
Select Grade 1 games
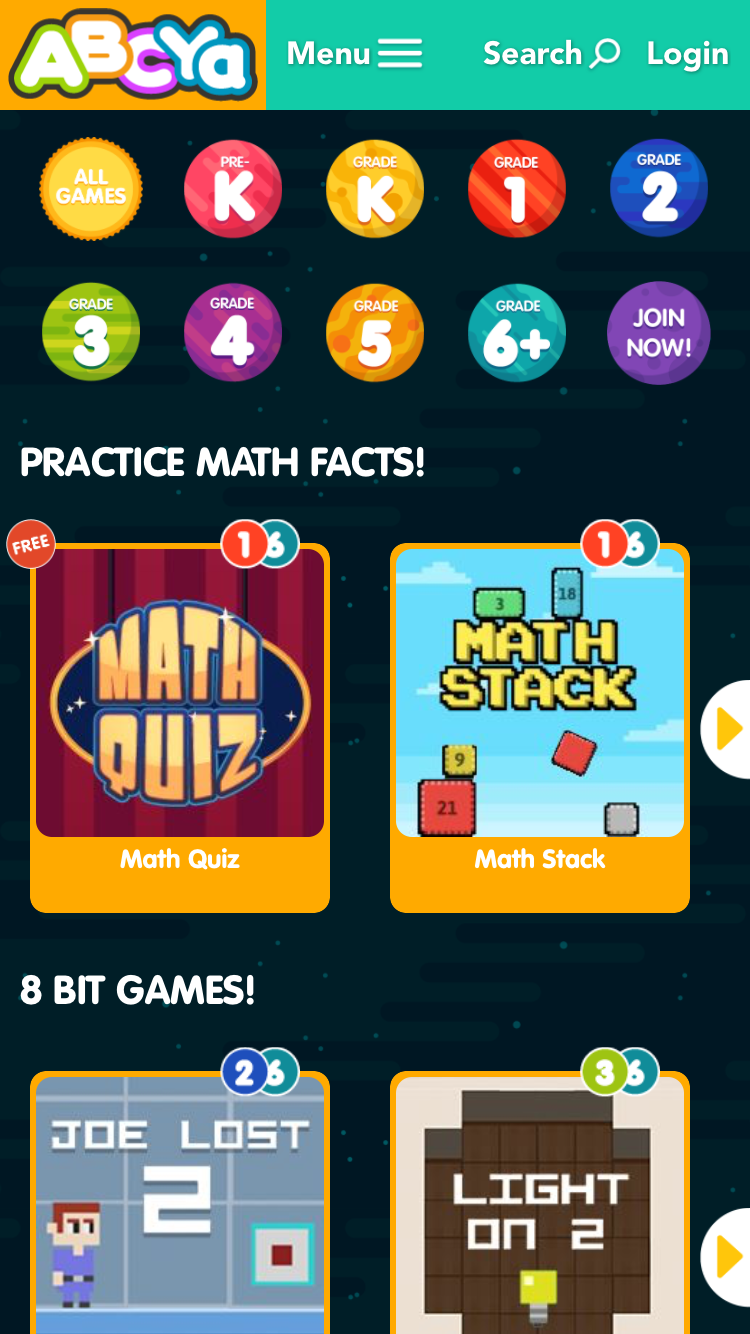(517, 188)
